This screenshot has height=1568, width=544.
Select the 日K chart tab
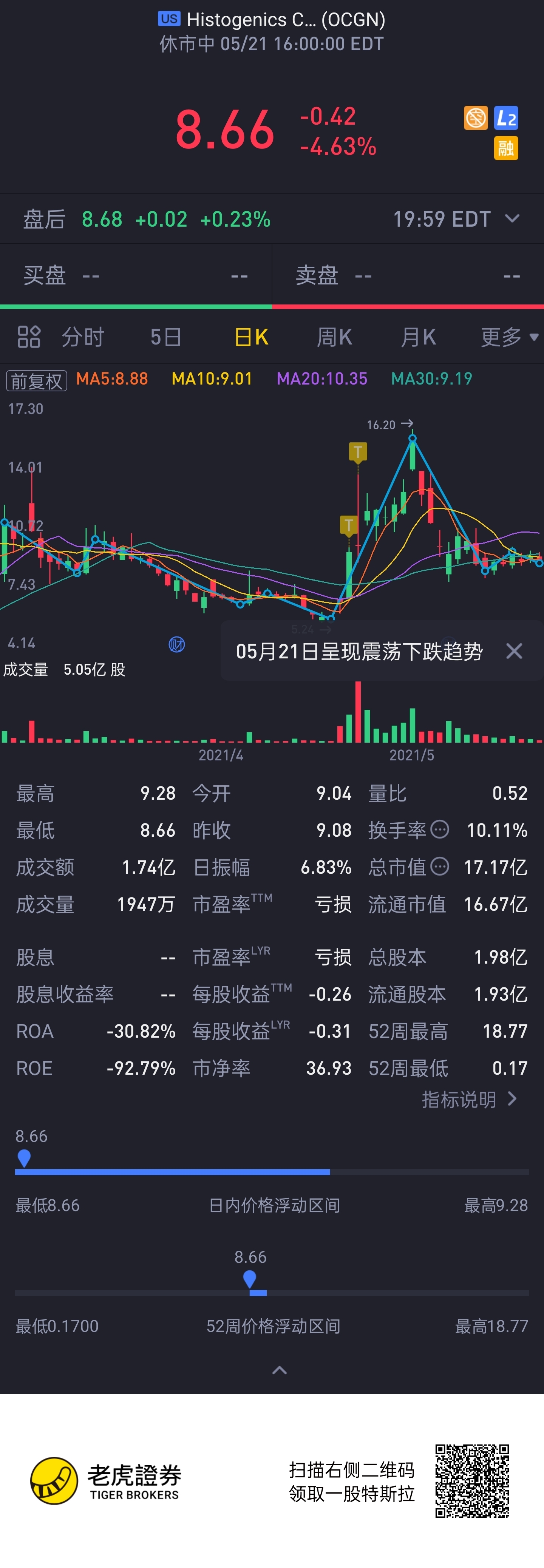coord(251,337)
